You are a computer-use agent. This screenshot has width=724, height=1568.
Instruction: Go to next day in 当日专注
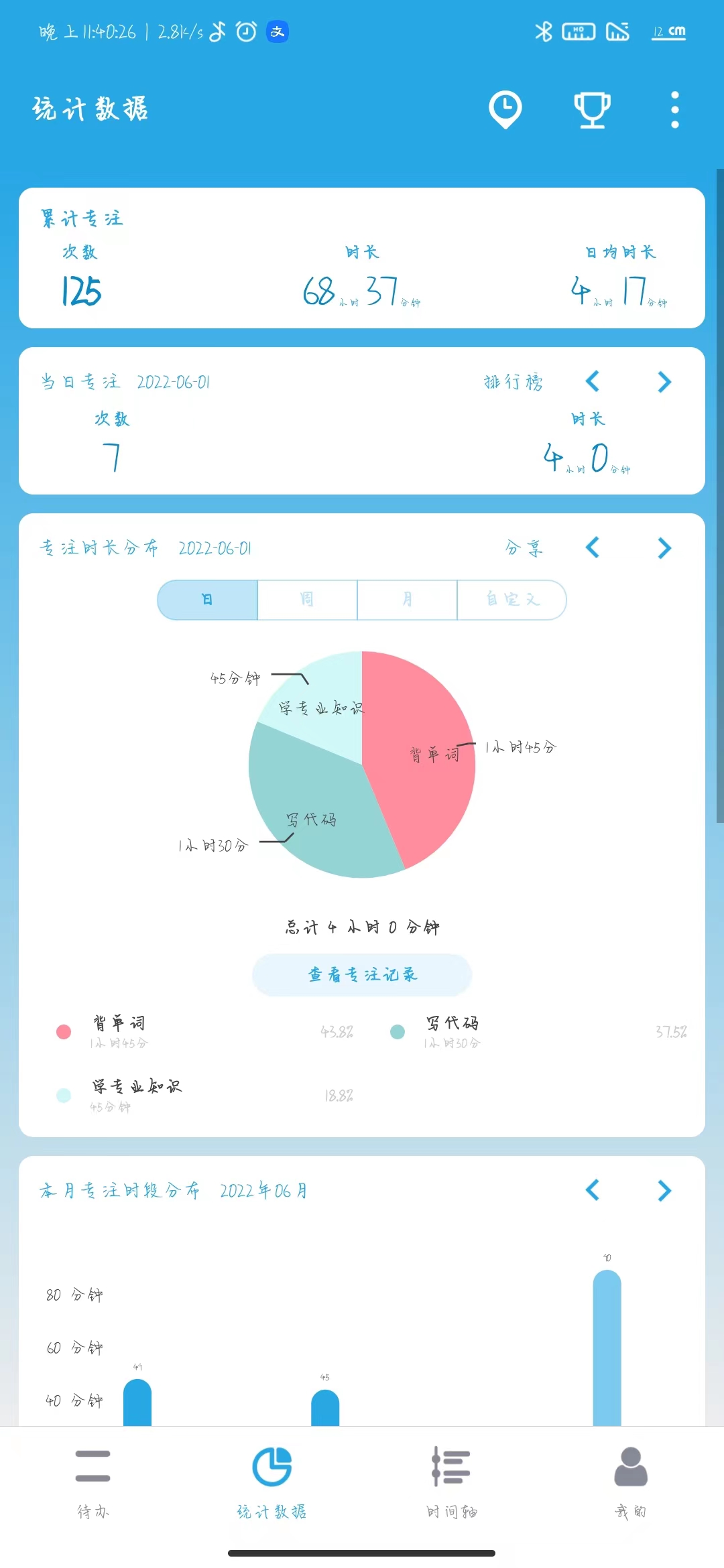coord(664,382)
